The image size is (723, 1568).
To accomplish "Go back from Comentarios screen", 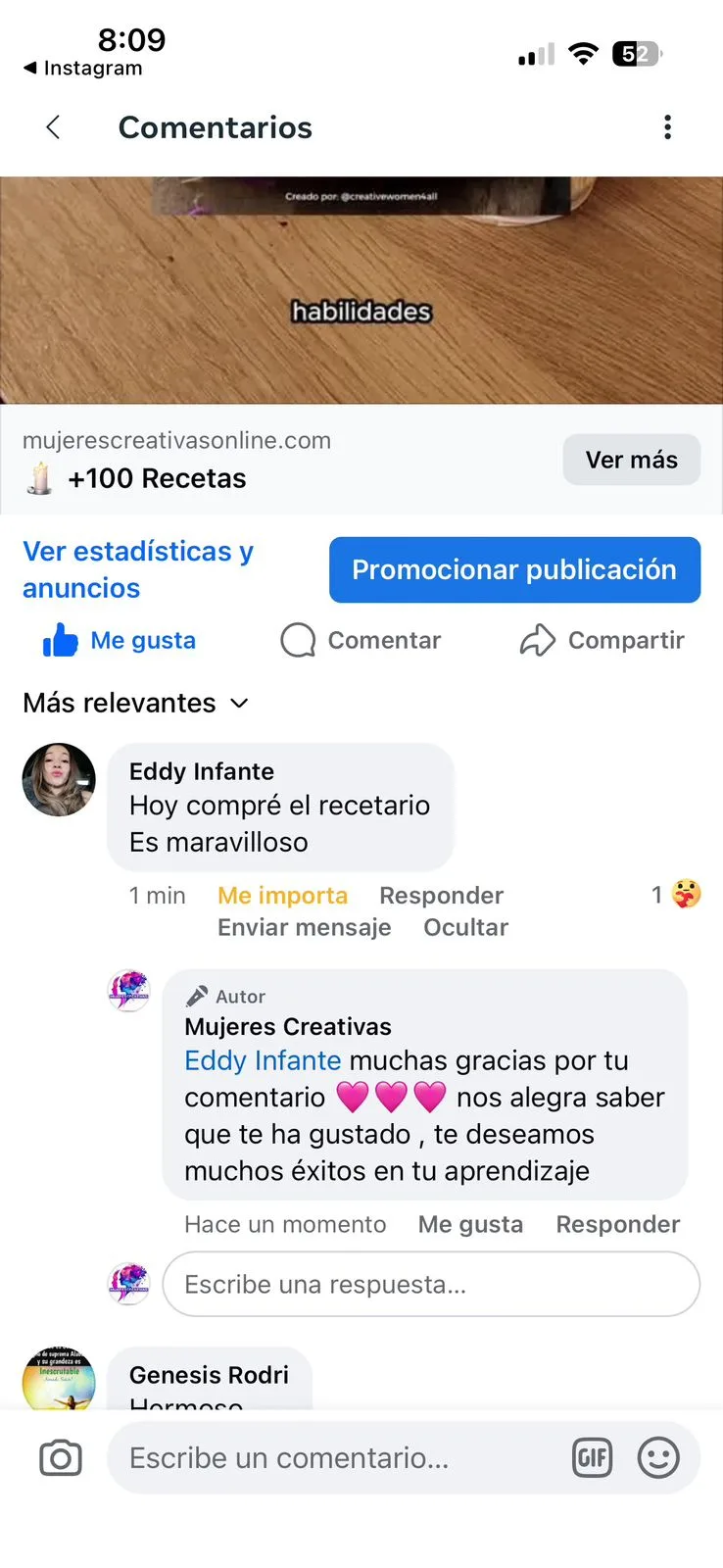I will pos(54,127).
